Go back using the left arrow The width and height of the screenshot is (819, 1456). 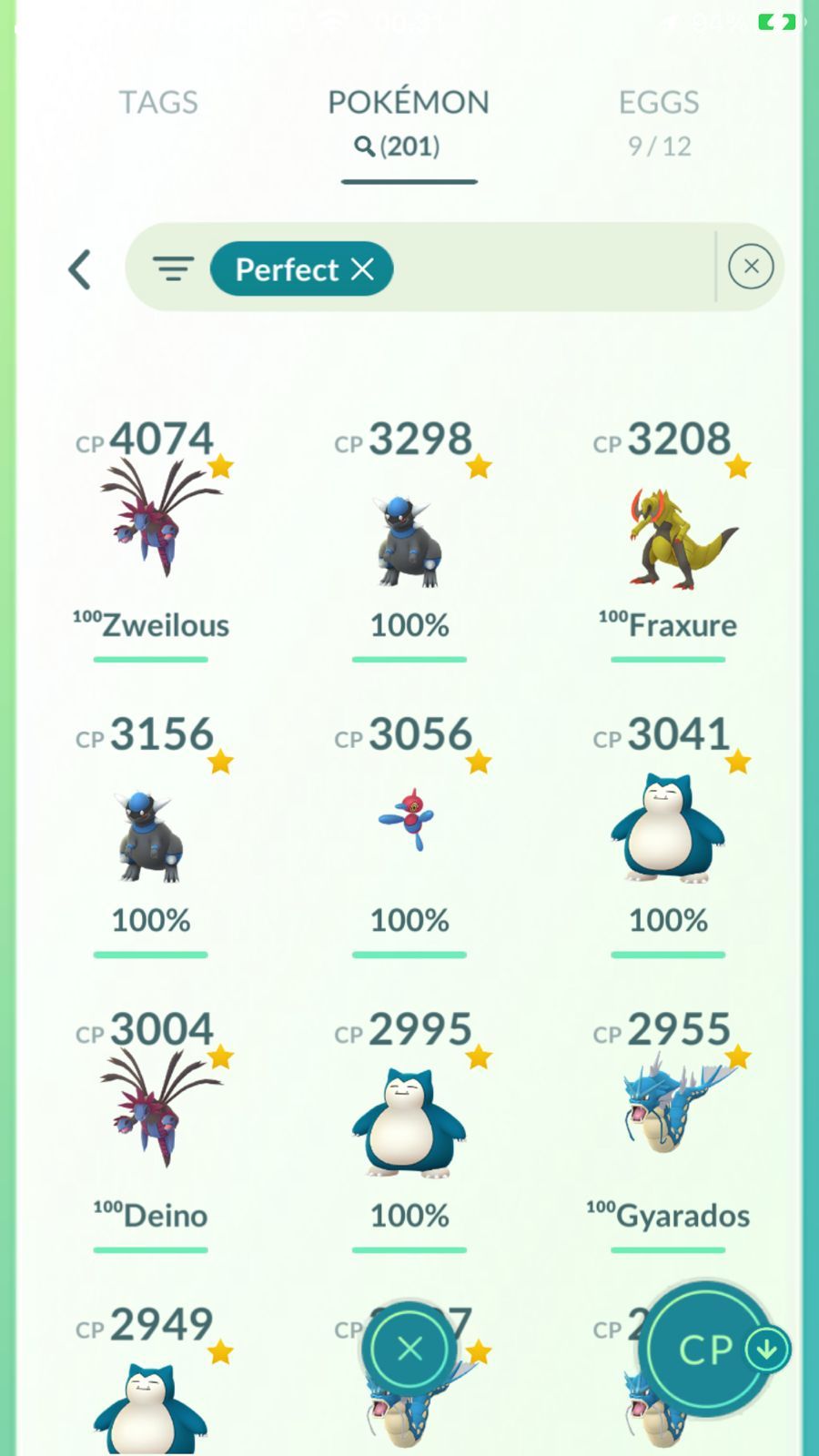tap(80, 269)
